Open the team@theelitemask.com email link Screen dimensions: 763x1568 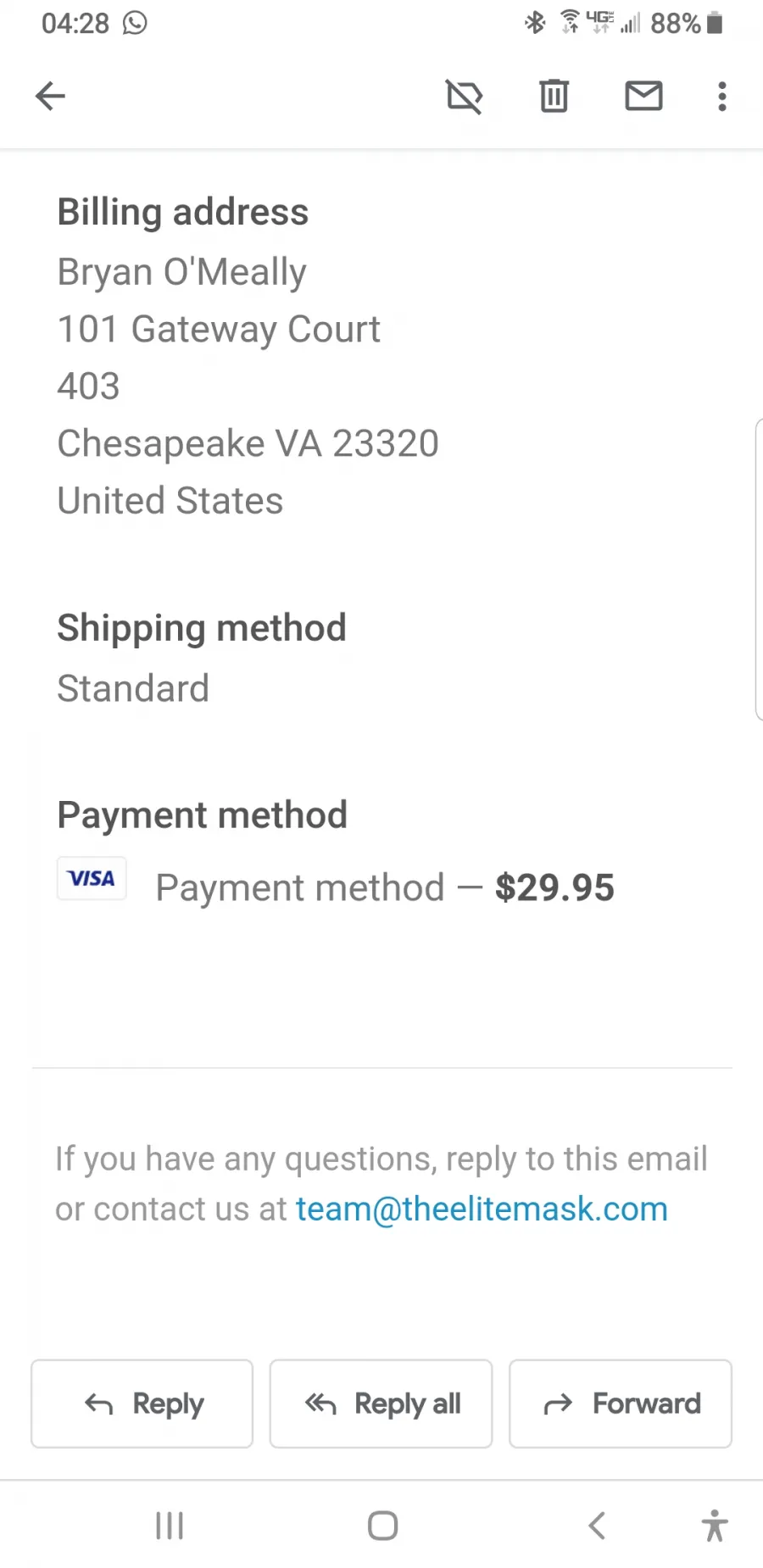[x=482, y=1209]
